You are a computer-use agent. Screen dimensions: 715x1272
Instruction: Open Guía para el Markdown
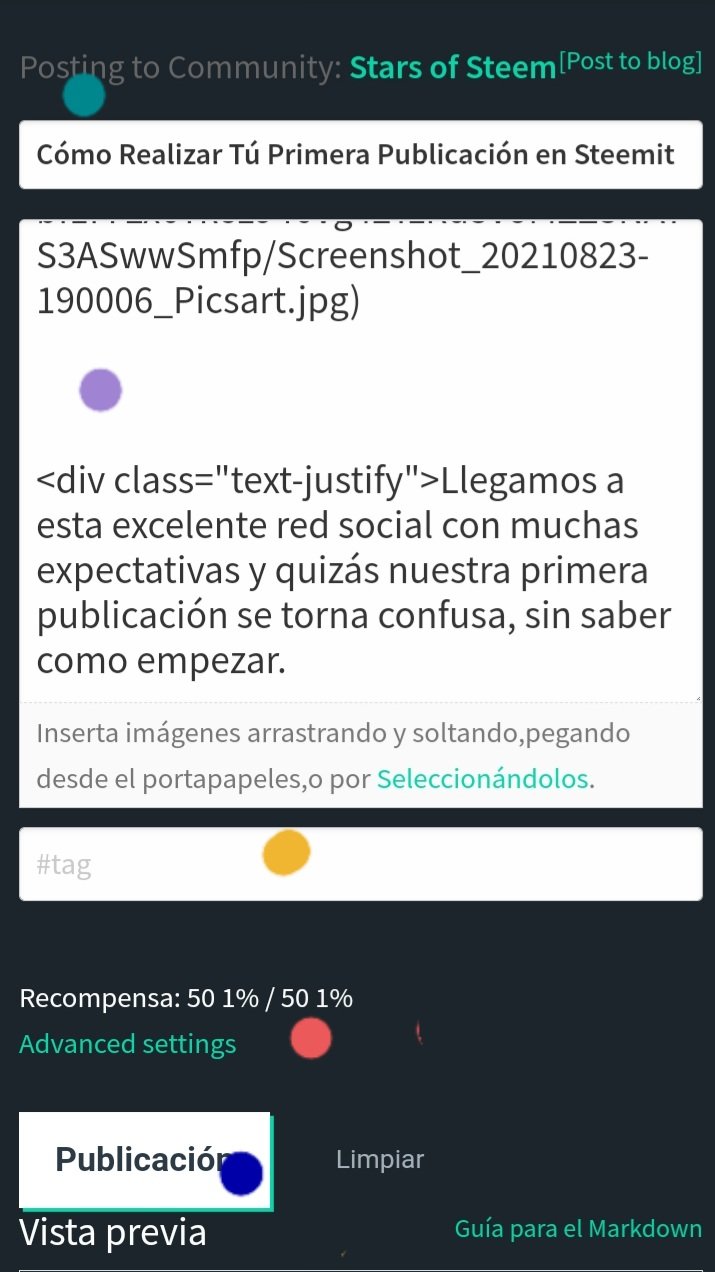click(578, 1229)
